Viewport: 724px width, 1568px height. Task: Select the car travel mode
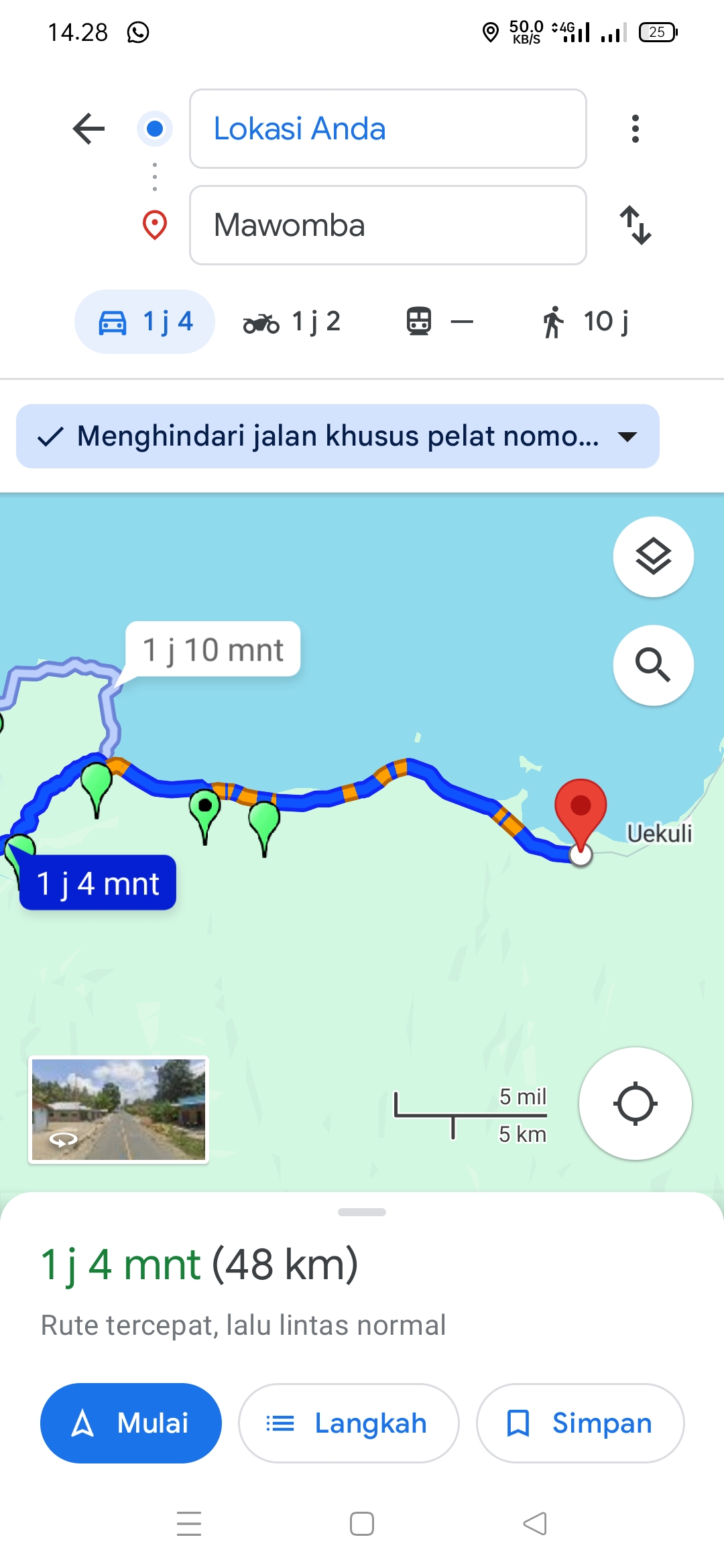point(145,322)
